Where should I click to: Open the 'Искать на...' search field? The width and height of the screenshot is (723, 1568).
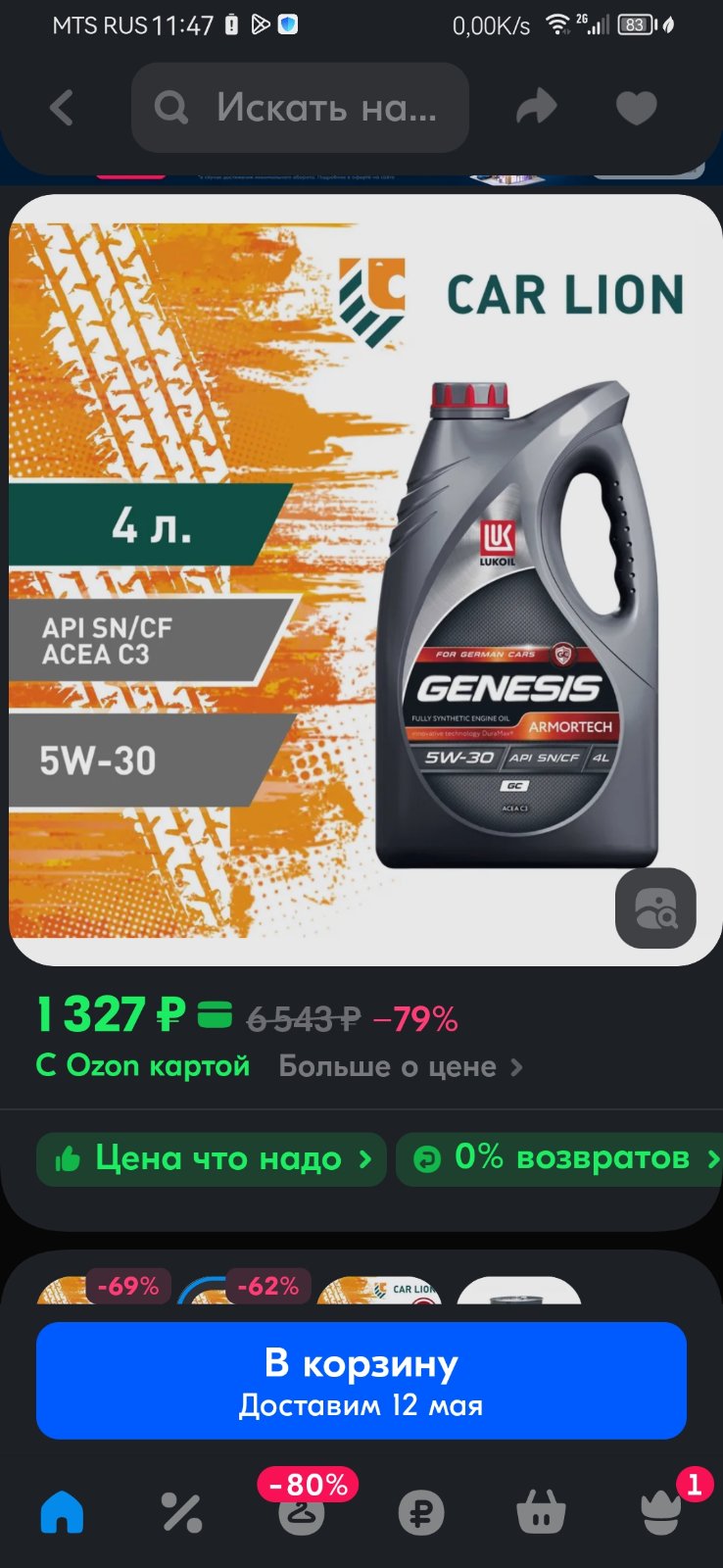click(300, 108)
